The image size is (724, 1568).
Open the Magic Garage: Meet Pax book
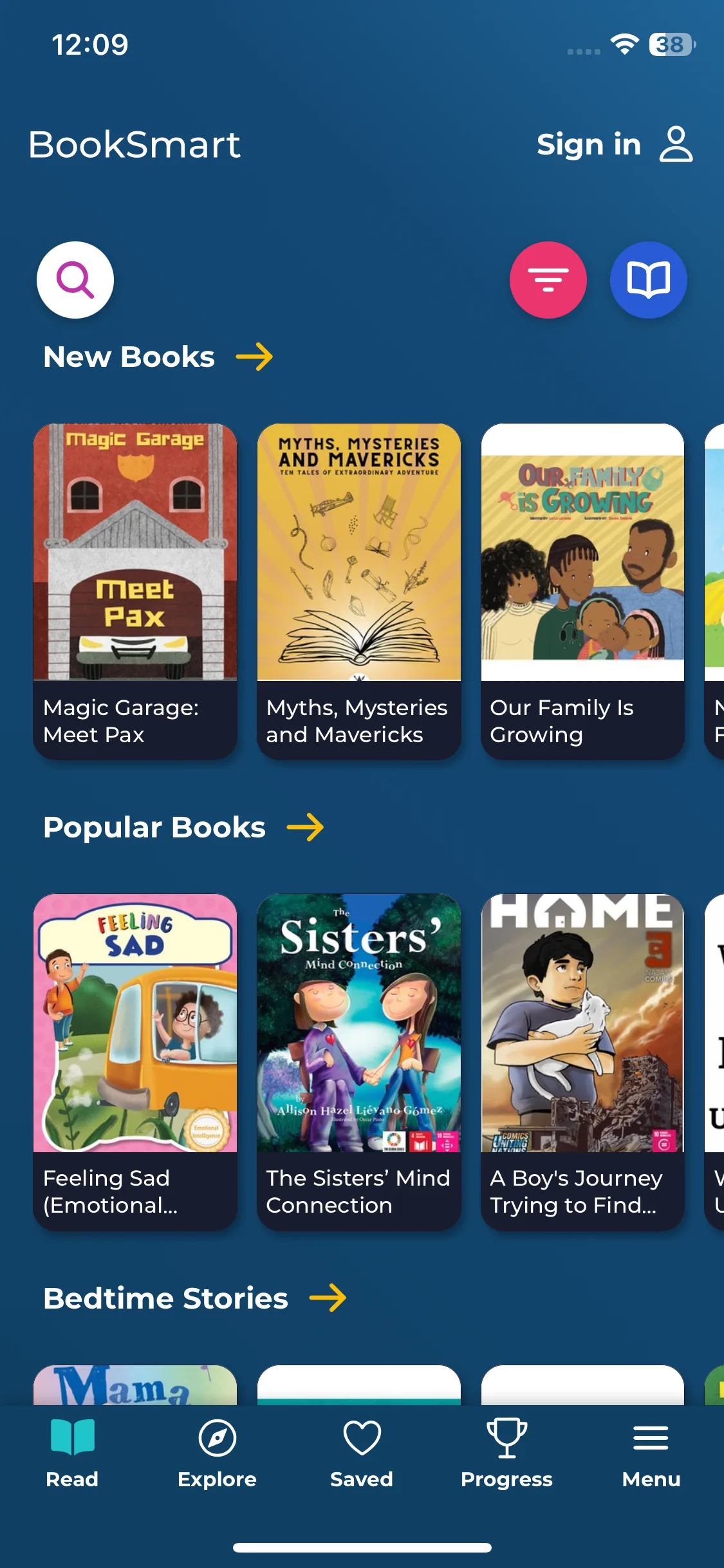tap(135, 592)
